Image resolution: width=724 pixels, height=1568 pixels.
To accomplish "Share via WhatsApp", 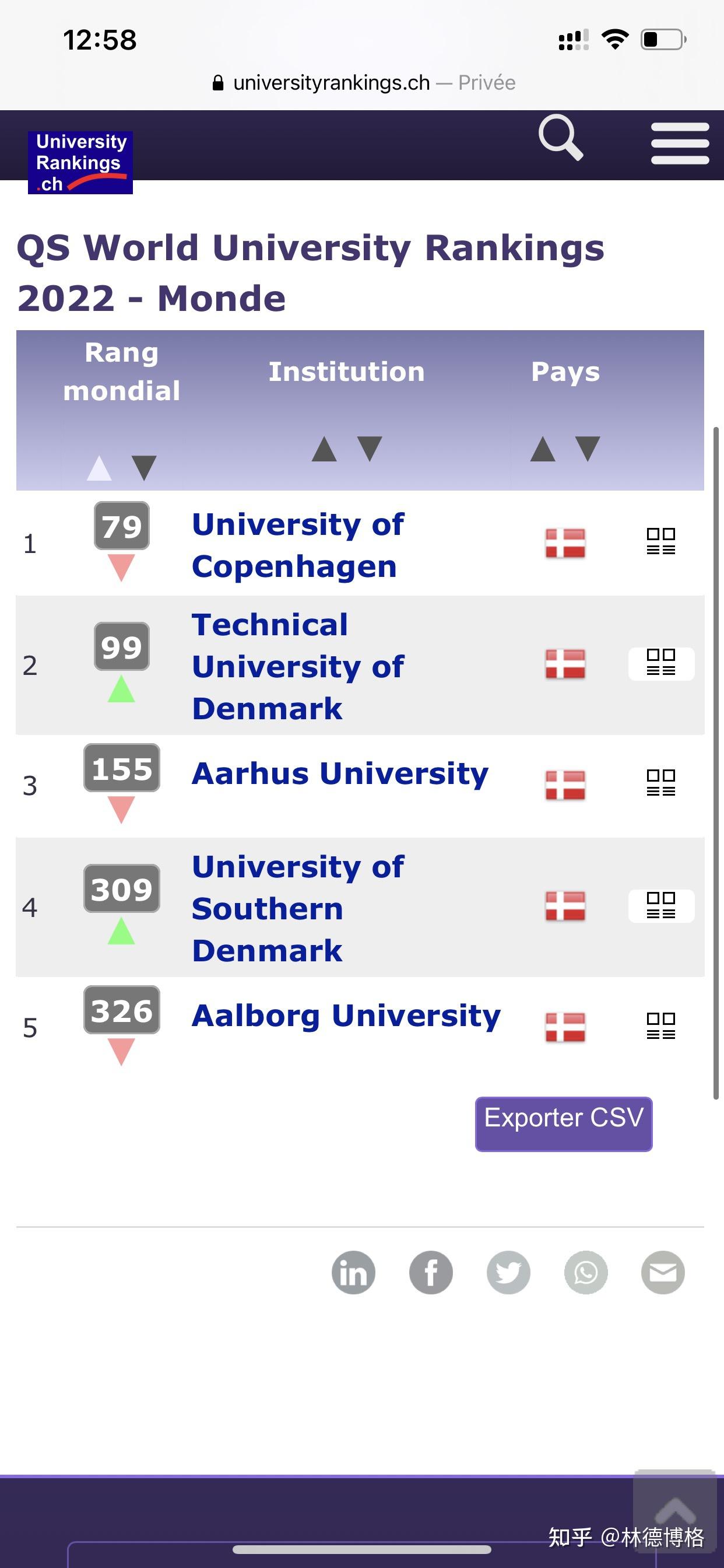I will pyautogui.click(x=586, y=1273).
